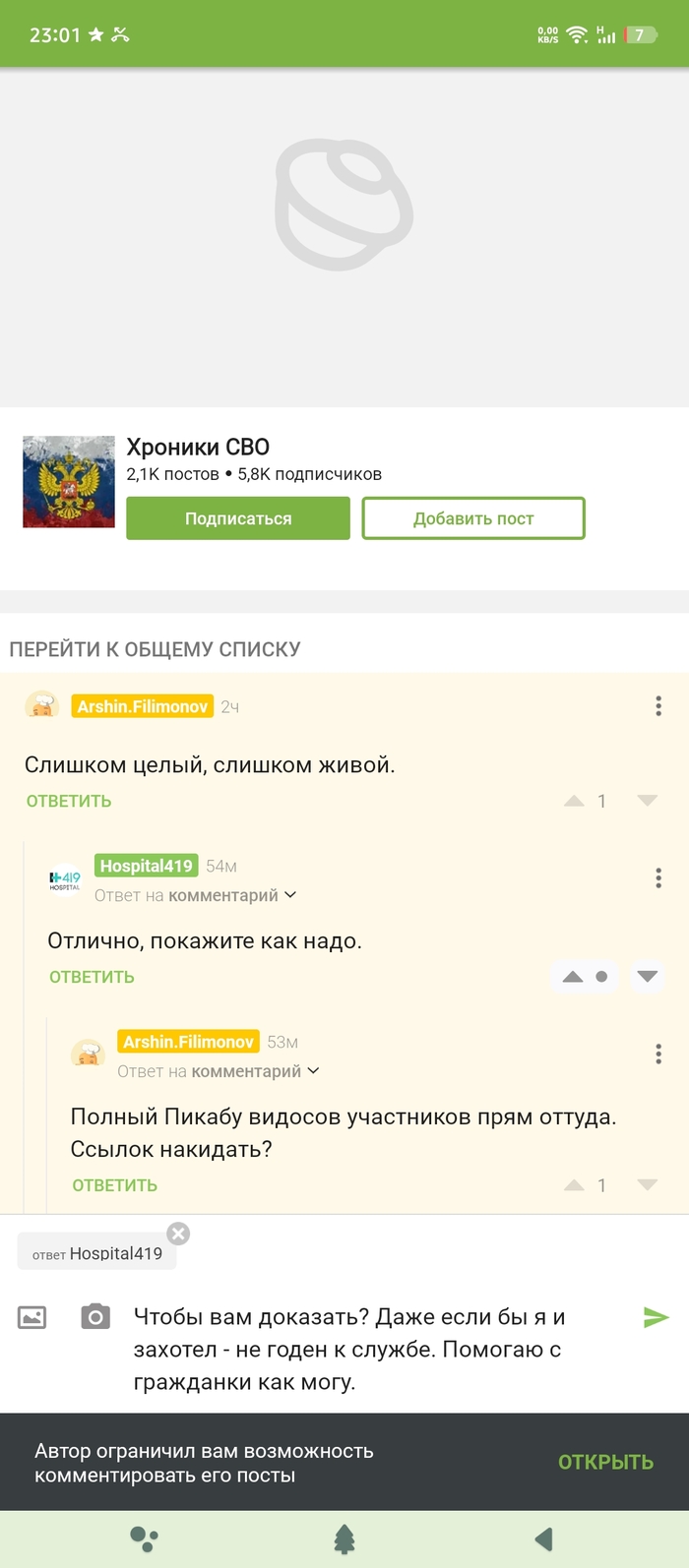Attach an image from gallery

tap(32, 1317)
